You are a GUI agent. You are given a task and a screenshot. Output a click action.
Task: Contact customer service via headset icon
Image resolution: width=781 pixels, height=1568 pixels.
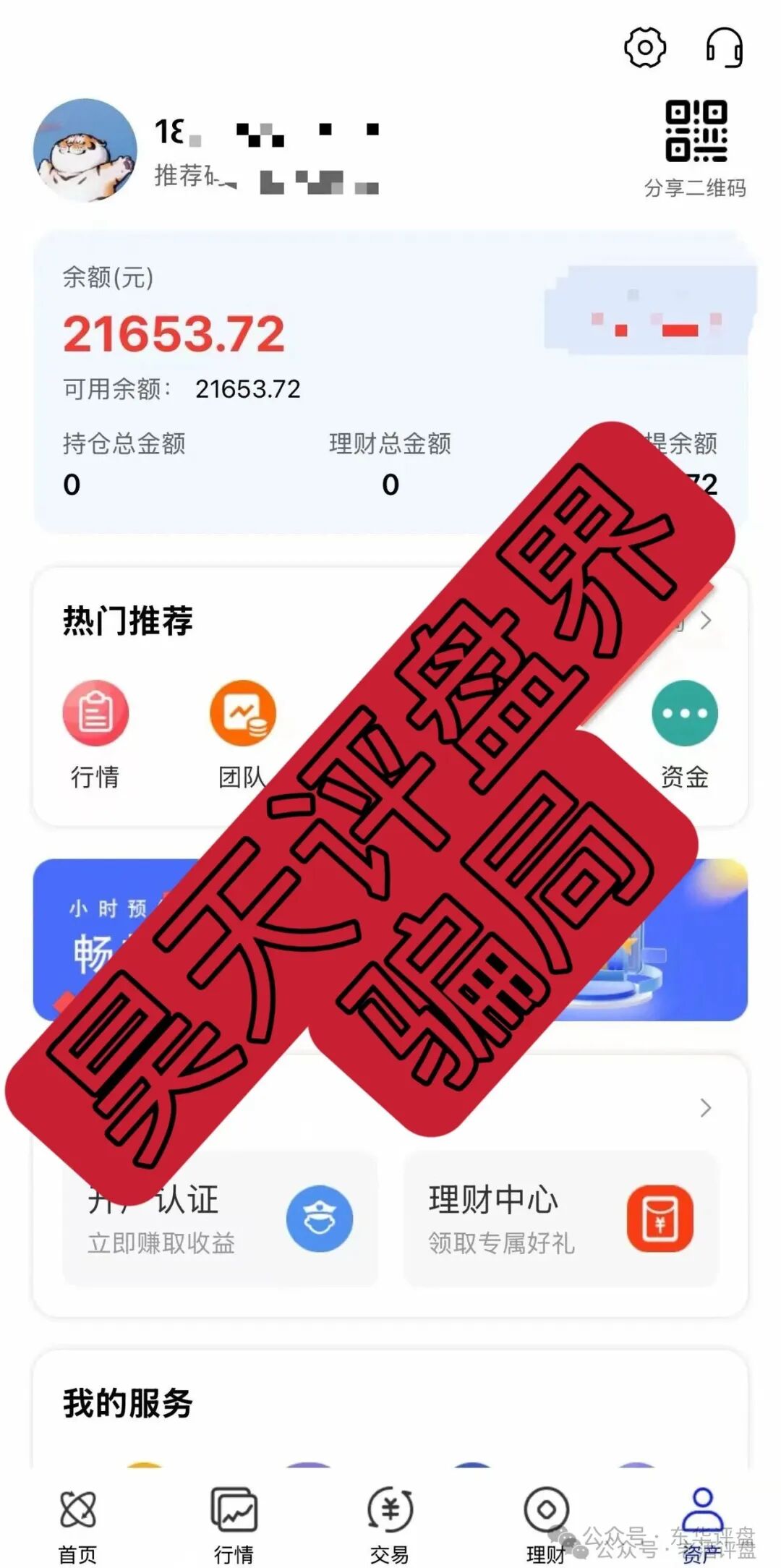click(724, 48)
